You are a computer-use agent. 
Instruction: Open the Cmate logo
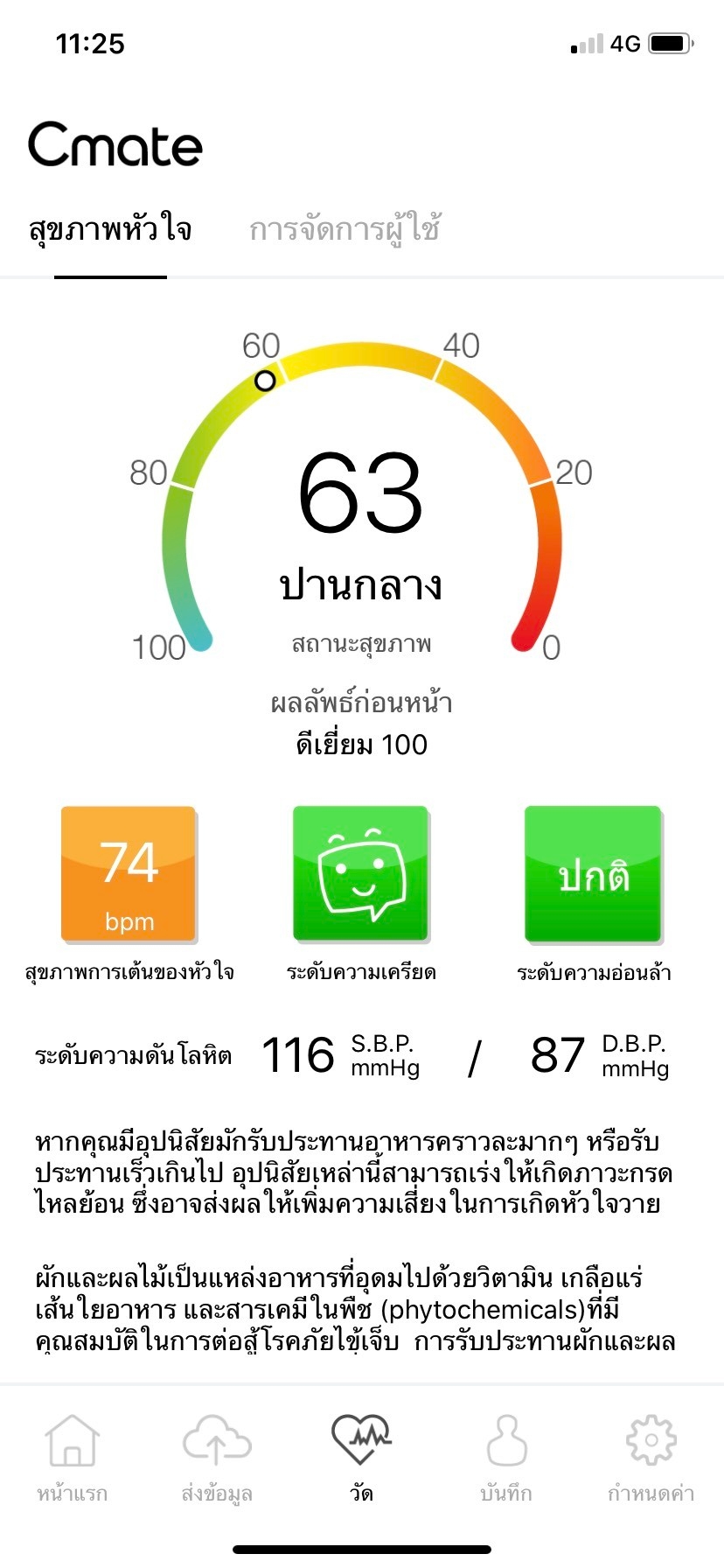pos(114,145)
